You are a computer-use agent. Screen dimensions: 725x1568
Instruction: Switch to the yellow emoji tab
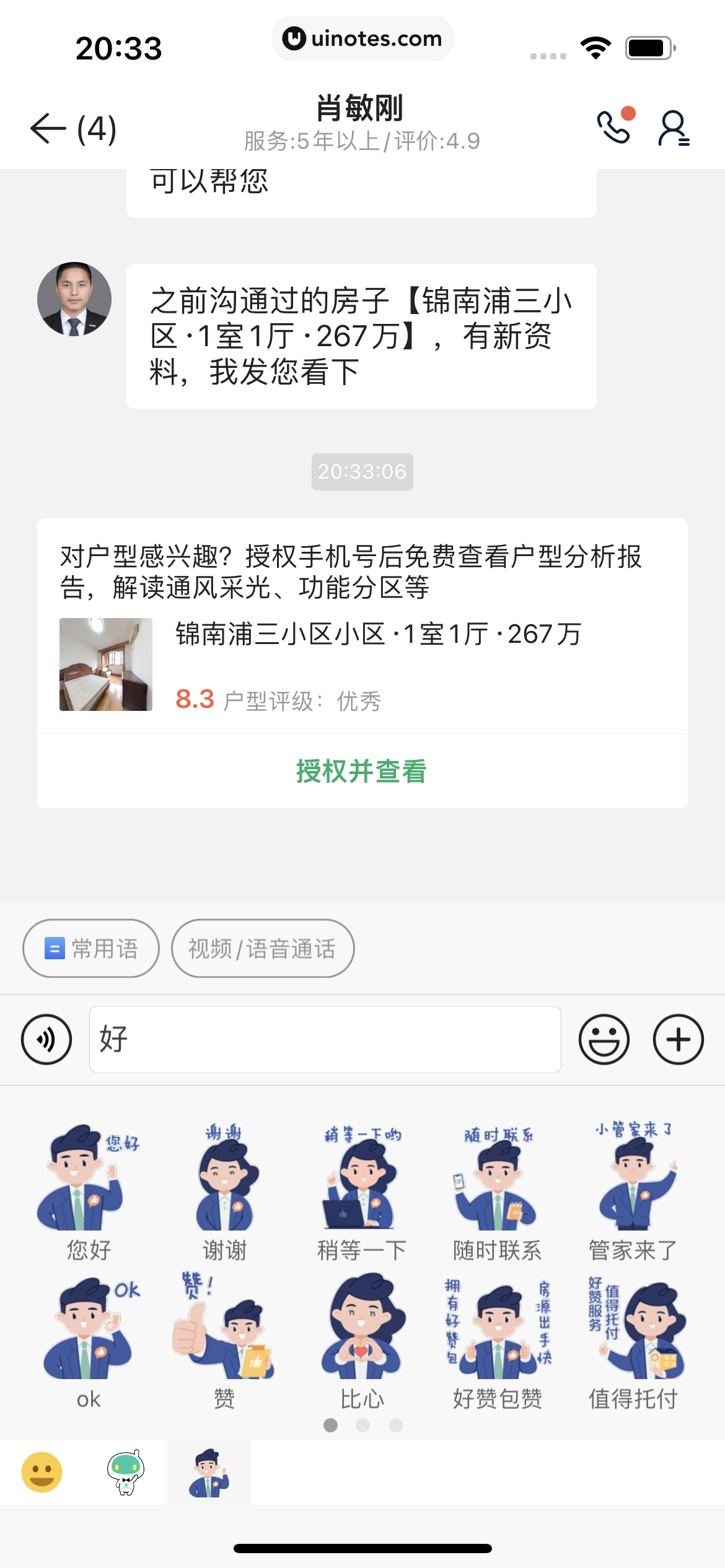[x=42, y=1472]
